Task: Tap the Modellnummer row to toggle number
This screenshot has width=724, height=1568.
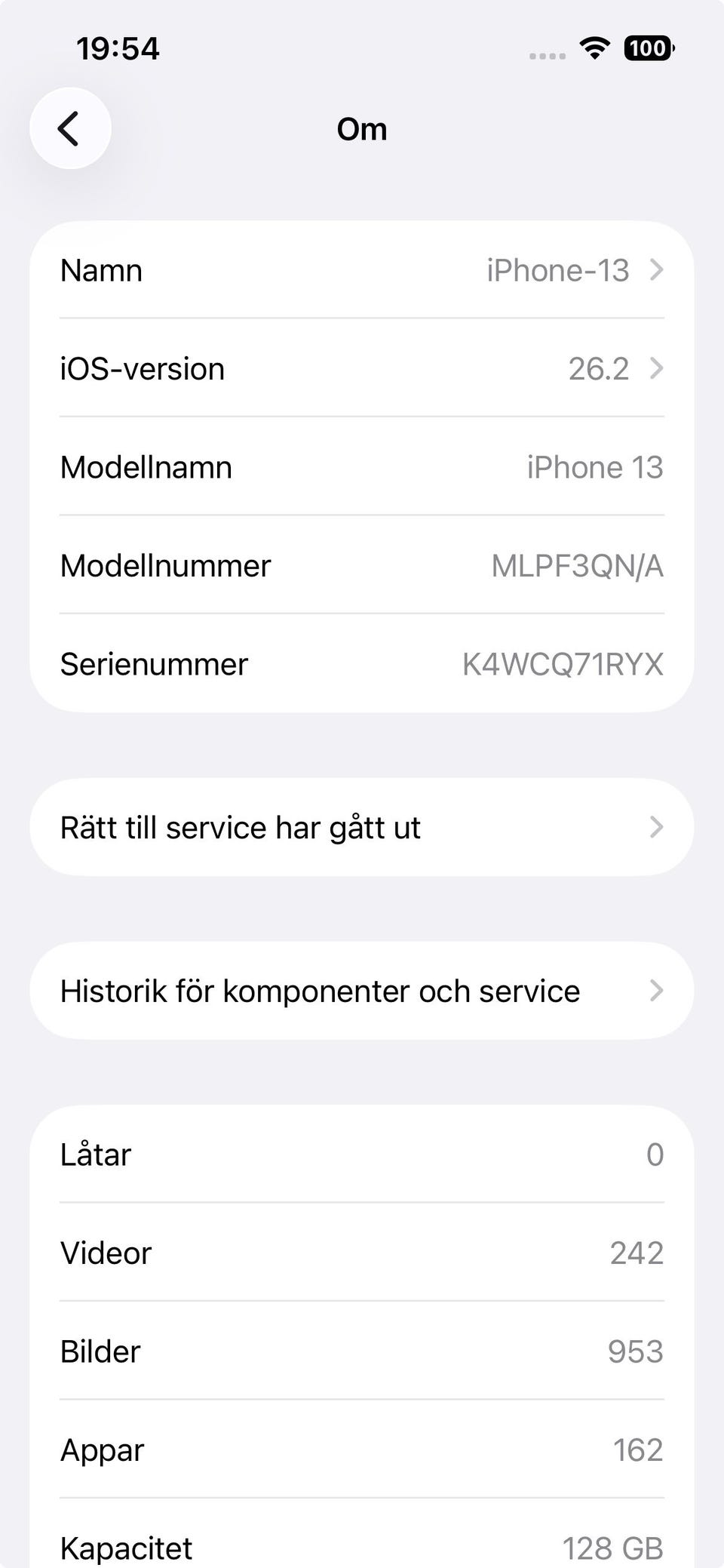Action: pos(362,565)
